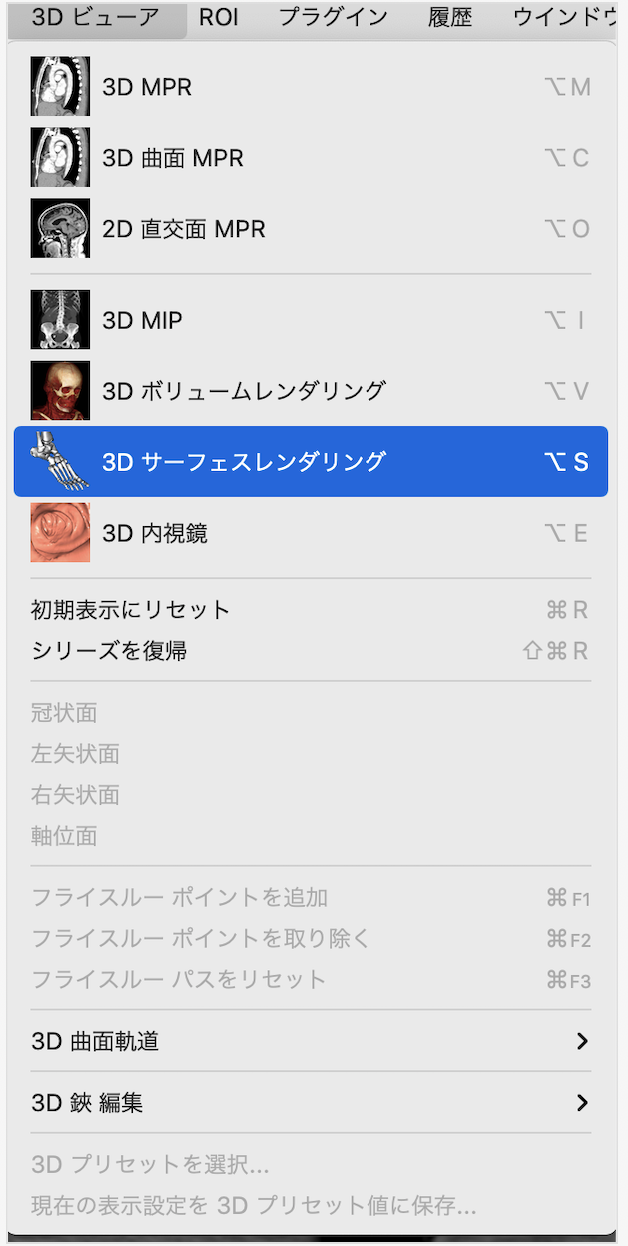Close the 3D ビューア menu title
Screen dimensions: 628x1246
coord(95,17)
